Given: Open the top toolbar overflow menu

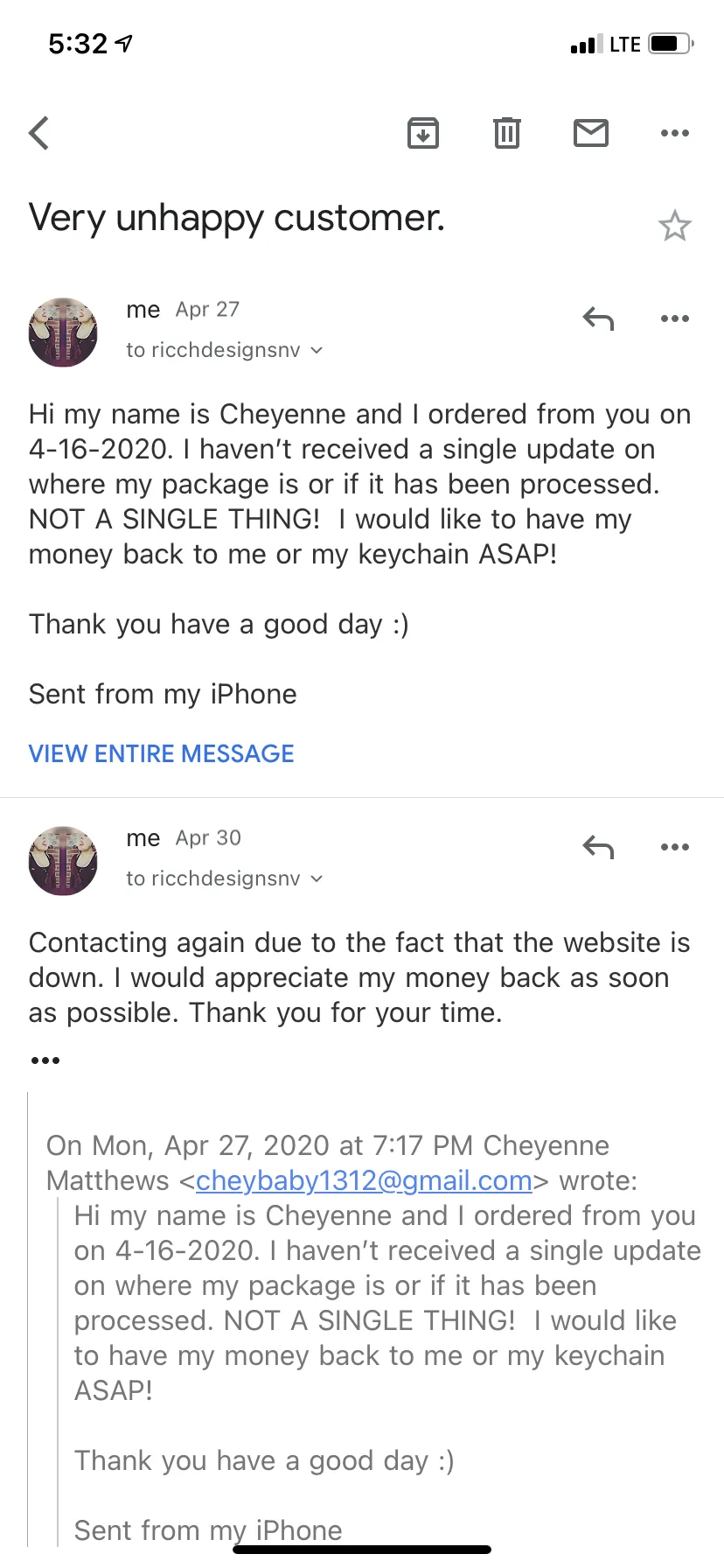Looking at the screenshot, I should point(675,133).
